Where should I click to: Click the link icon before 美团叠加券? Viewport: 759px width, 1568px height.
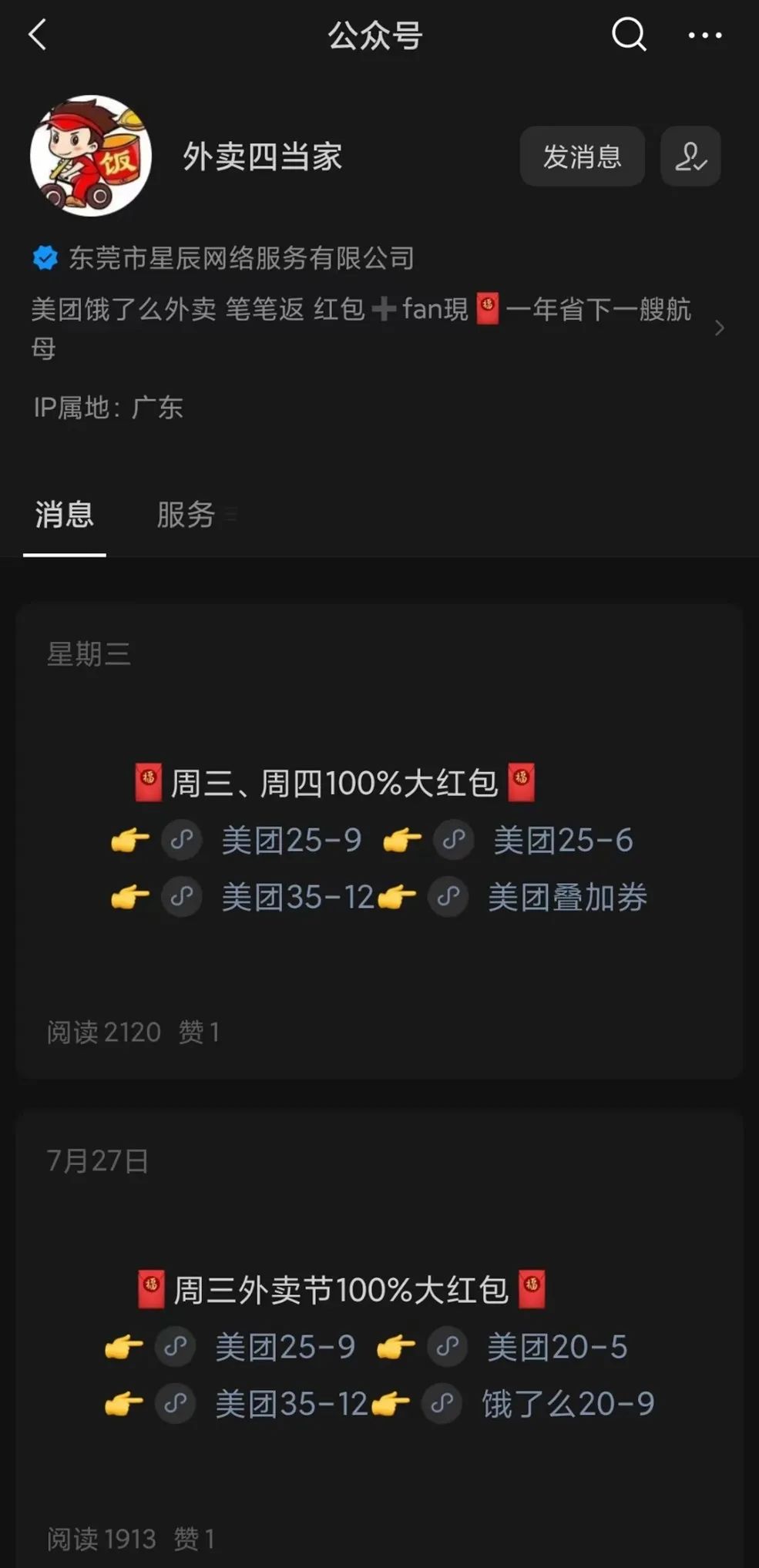448,896
